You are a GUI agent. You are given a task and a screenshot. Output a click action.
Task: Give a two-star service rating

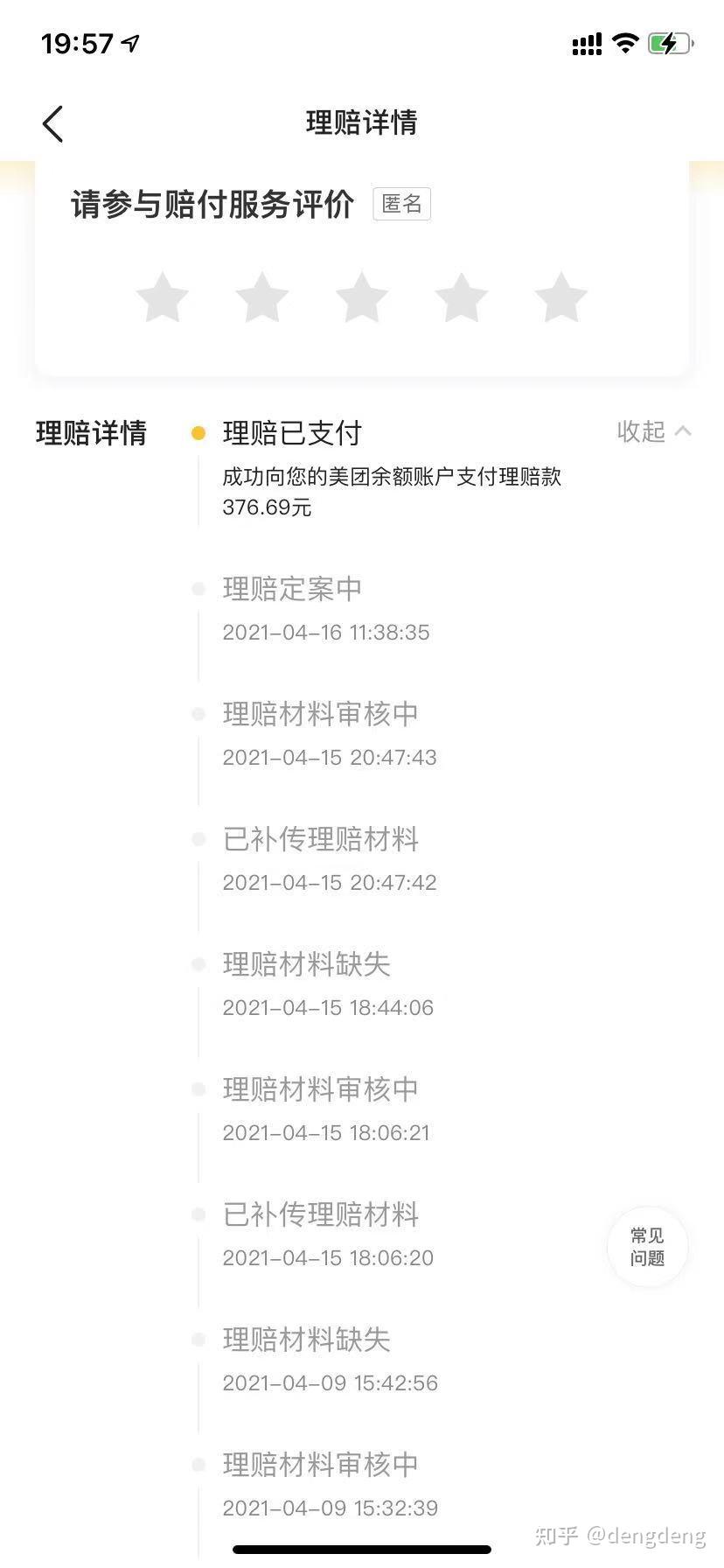(x=262, y=297)
